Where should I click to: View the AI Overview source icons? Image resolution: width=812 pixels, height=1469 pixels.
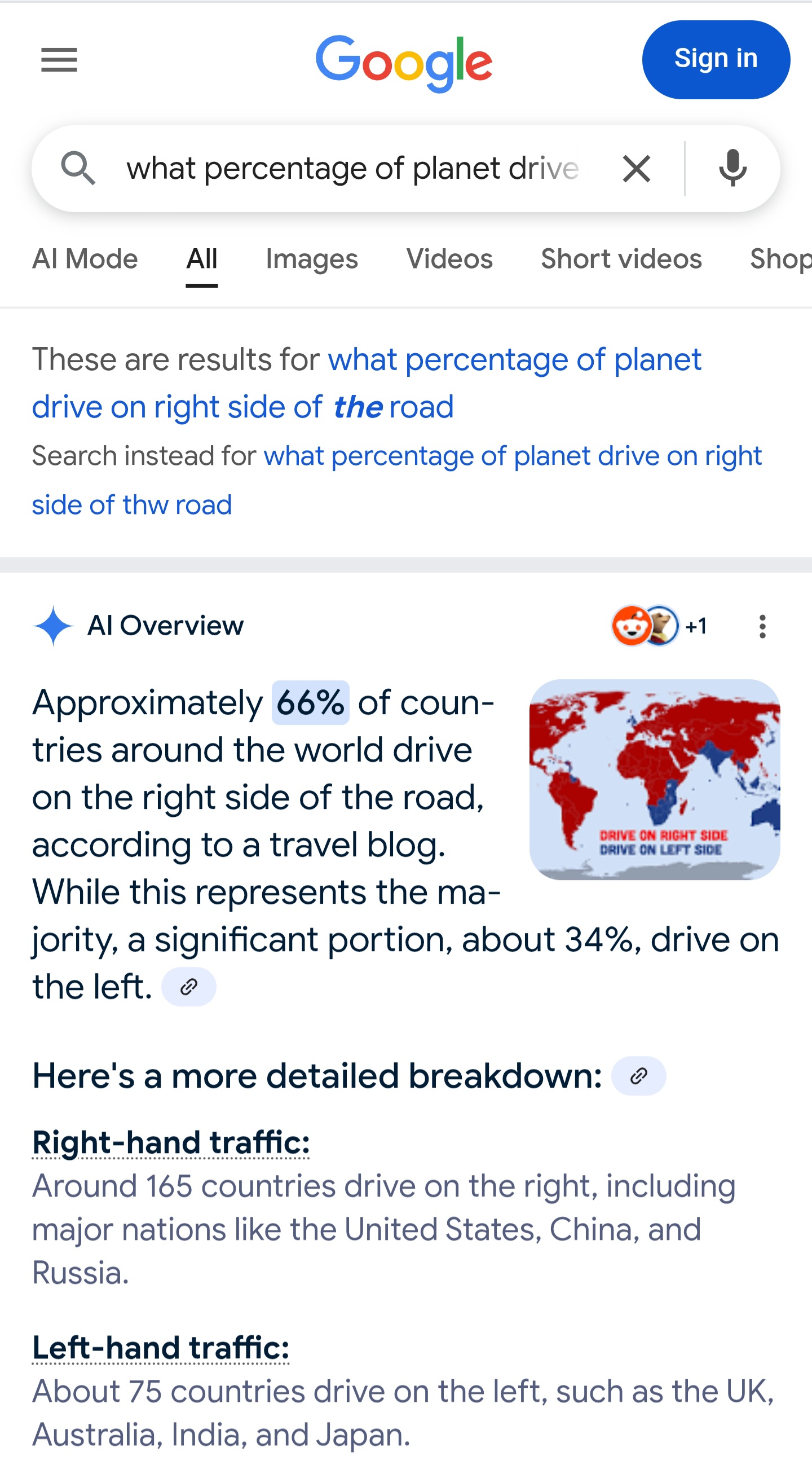658,626
